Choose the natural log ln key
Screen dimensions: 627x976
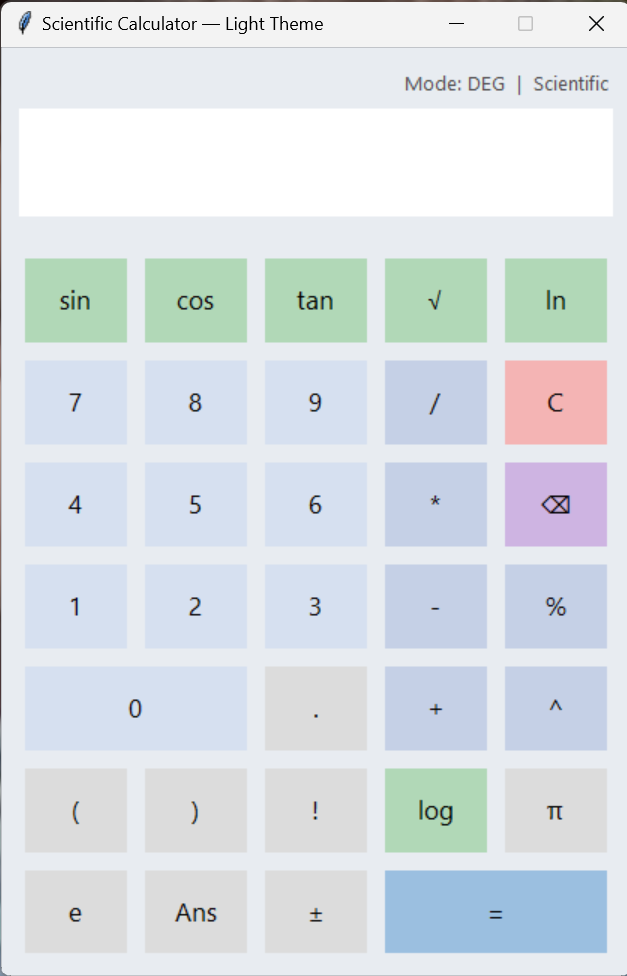pyautogui.click(x=556, y=301)
